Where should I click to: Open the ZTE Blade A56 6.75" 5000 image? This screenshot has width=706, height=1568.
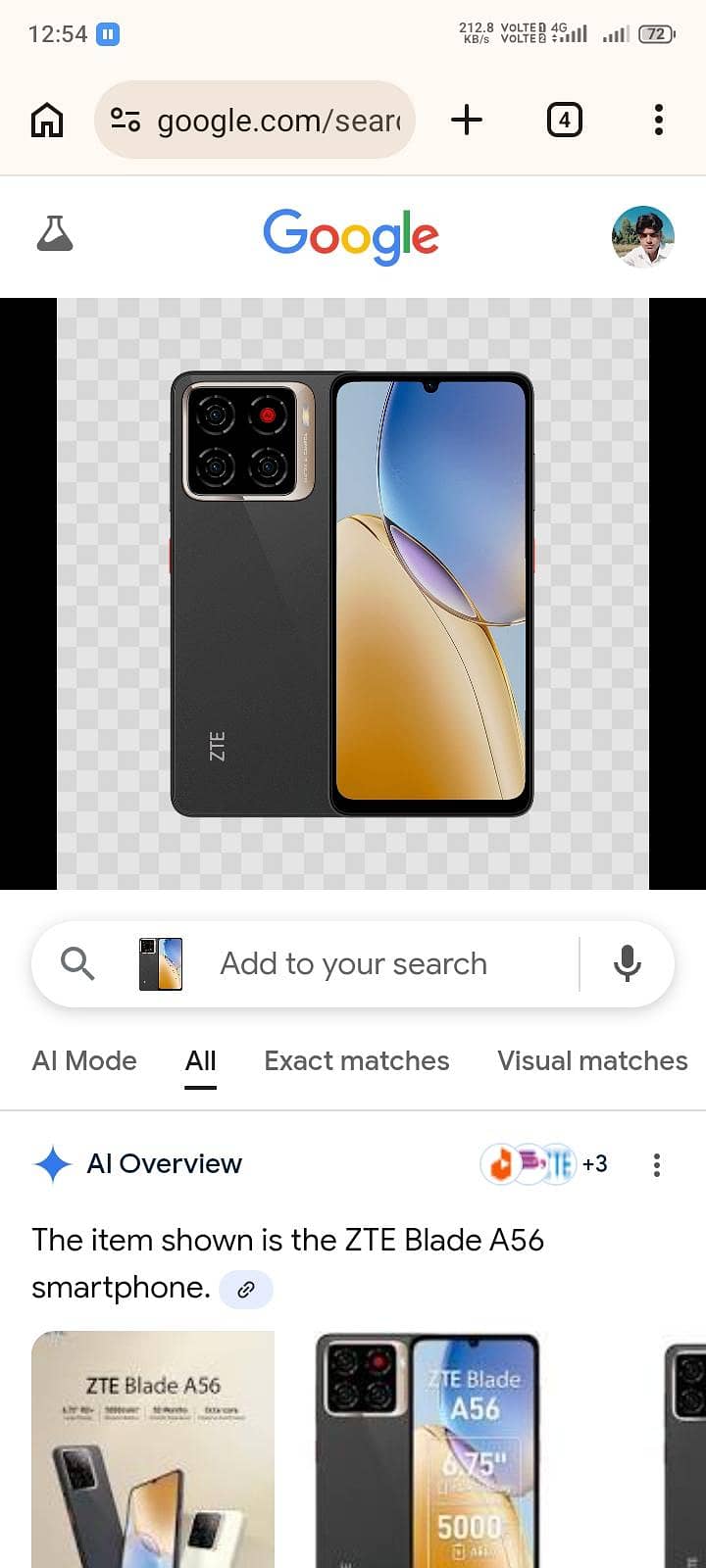[x=428, y=1450]
